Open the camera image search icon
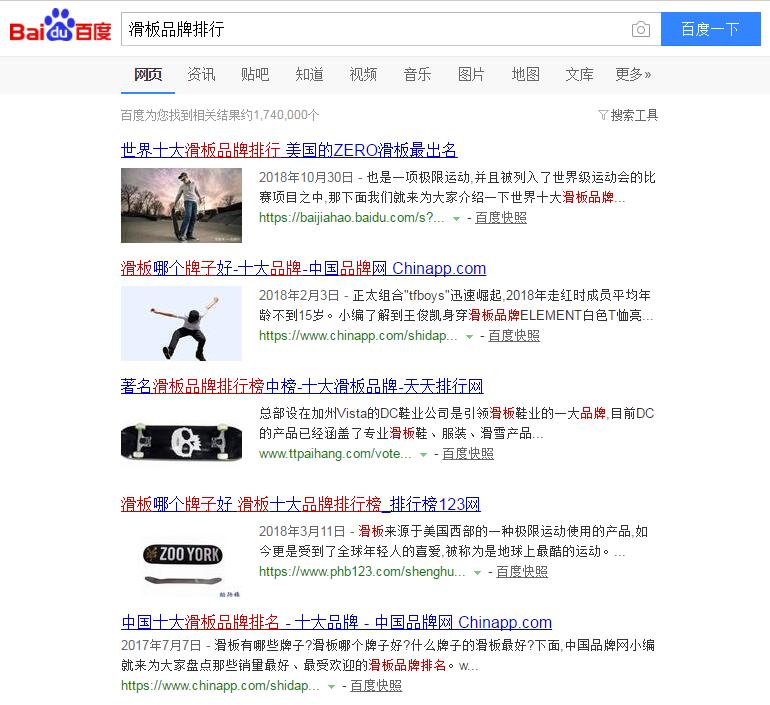The width and height of the screenshot is (770, 705). [641, 30]
